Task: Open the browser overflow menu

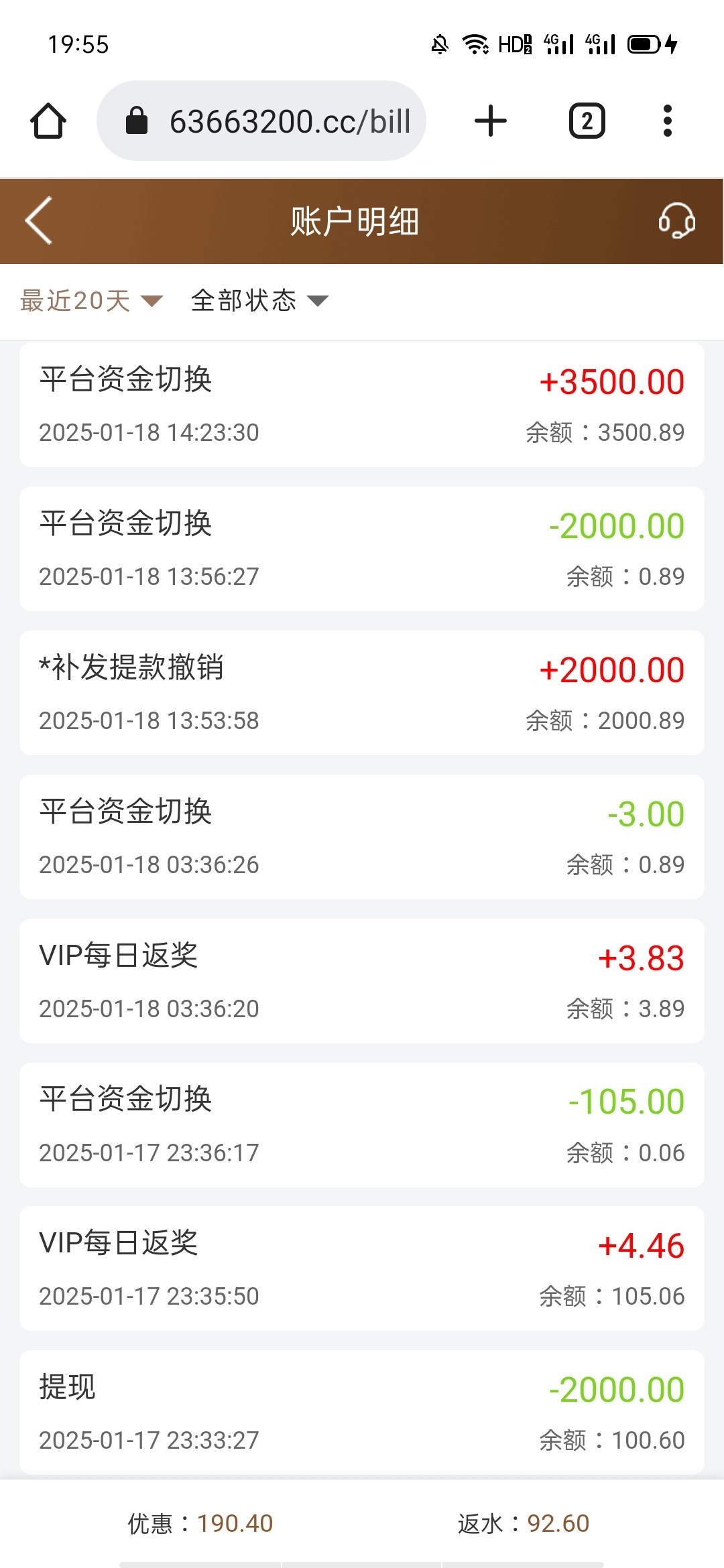Action: coord(667,121)
